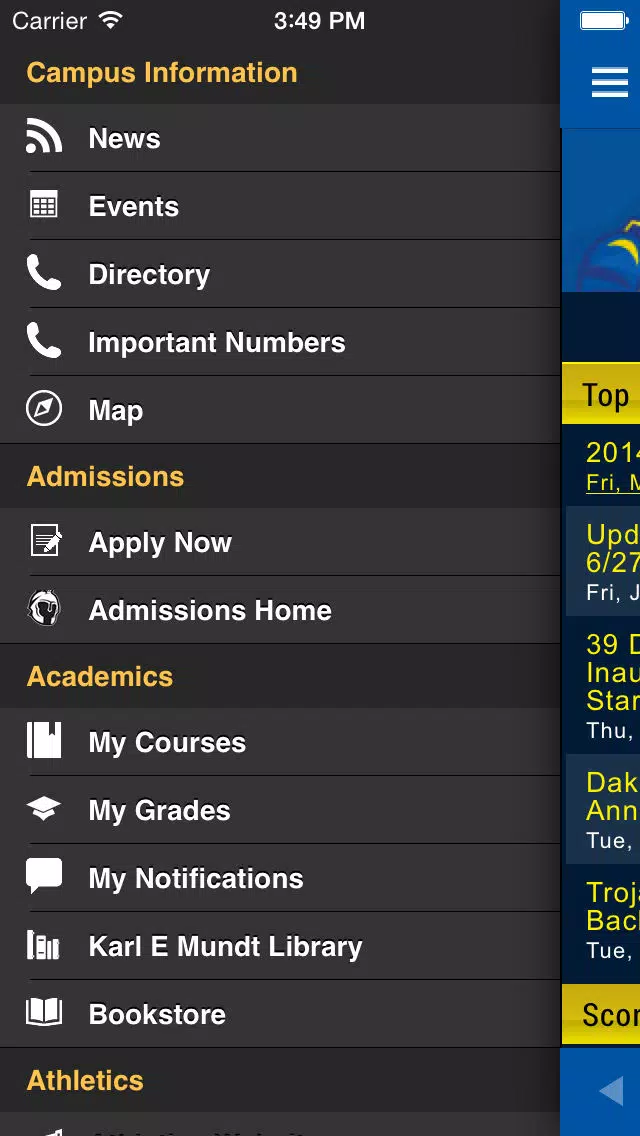This screenshot has width=640, height=1136.
Task: Go to the Bookstore
Action: tap(280, 1014)
